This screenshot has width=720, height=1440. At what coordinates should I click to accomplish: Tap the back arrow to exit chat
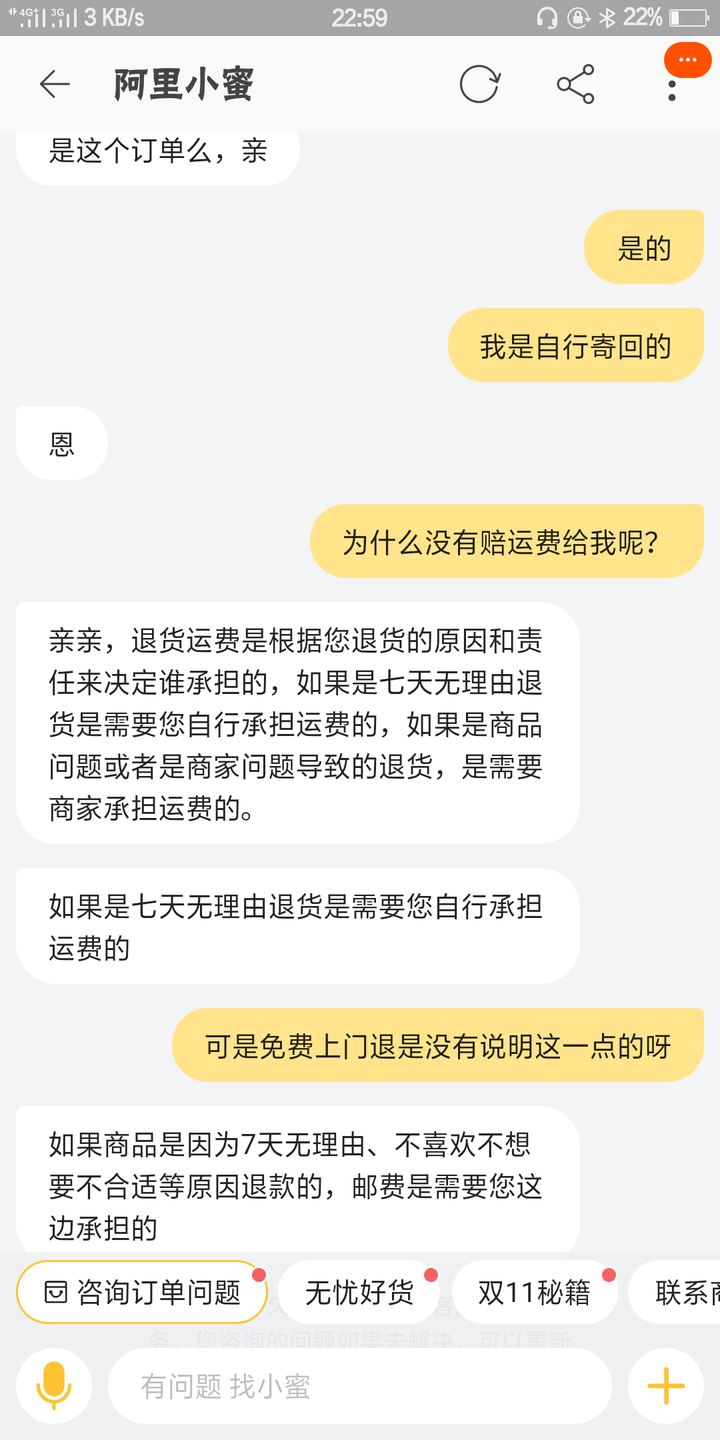pyautogui.click(x=54, y=84)
